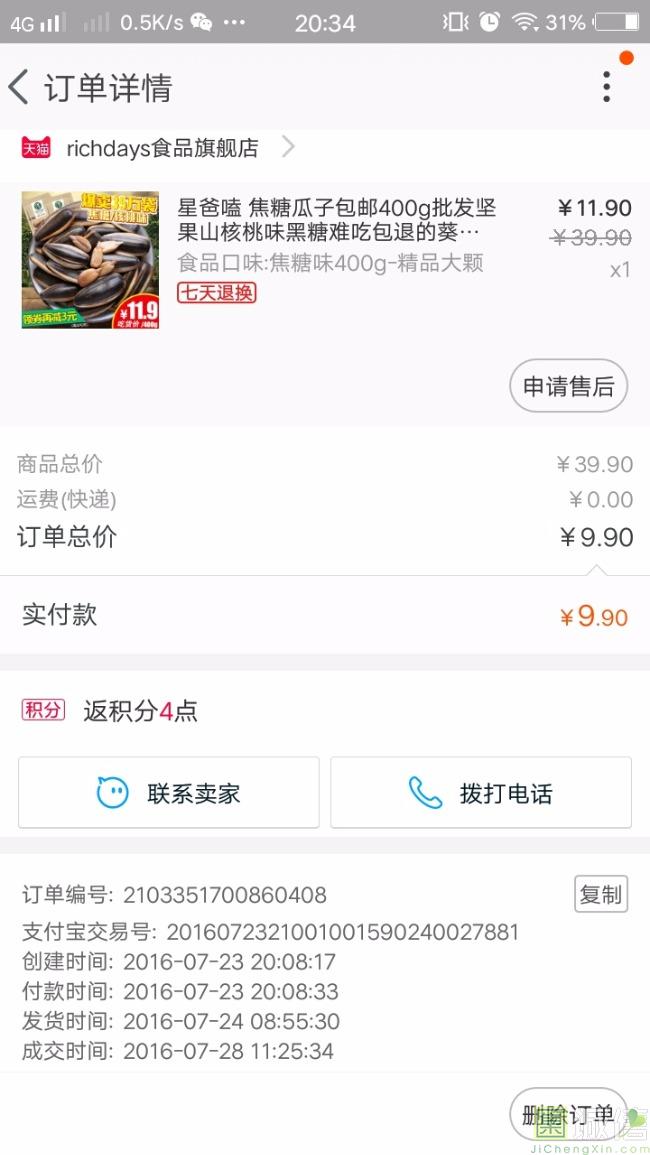This screenshot has height=1155, width=650.
Task: Contact the seller via 联系卖家
Action: (x=169, y=793)
